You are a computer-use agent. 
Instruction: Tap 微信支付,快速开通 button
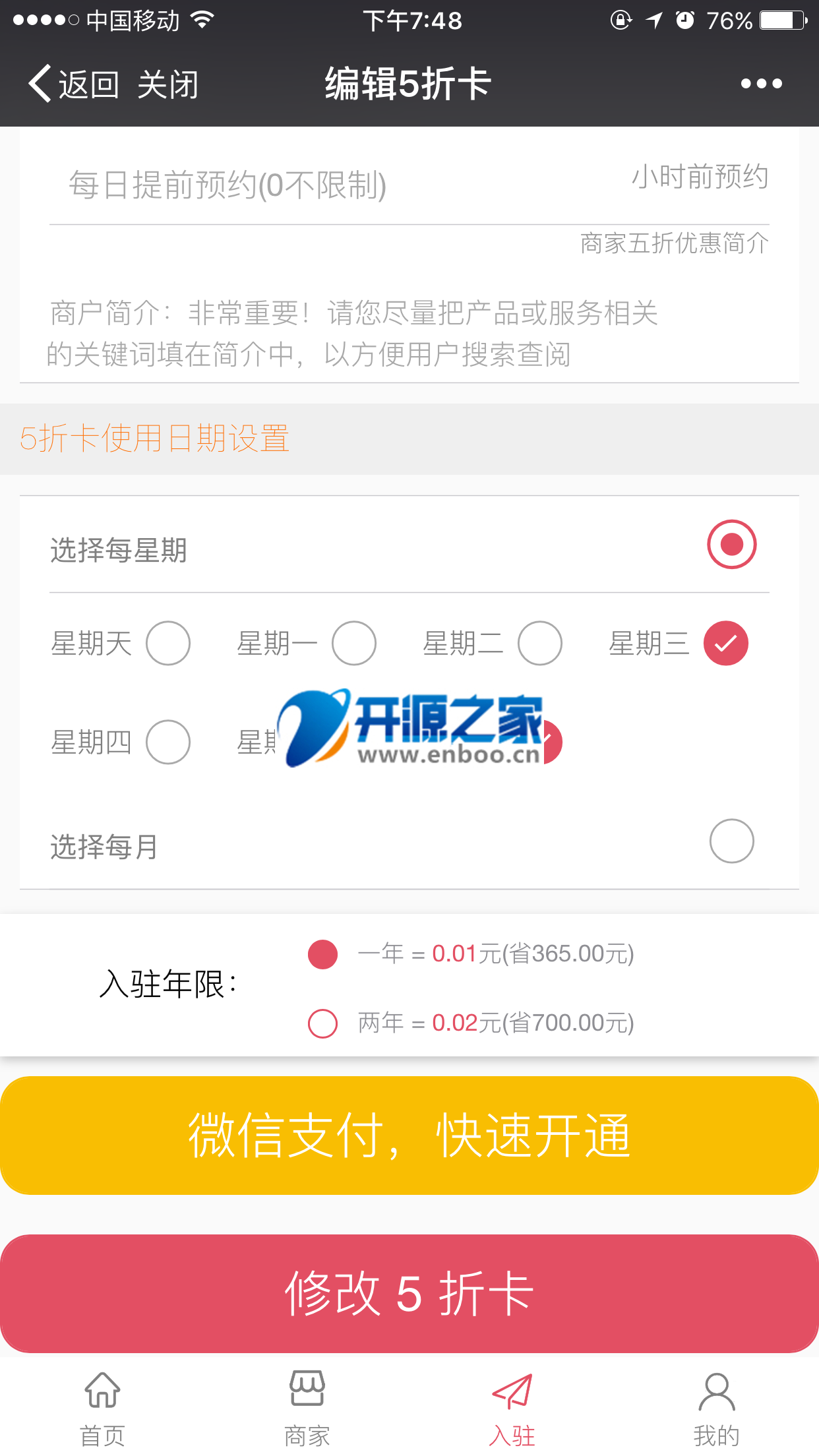click(409, 1136)
